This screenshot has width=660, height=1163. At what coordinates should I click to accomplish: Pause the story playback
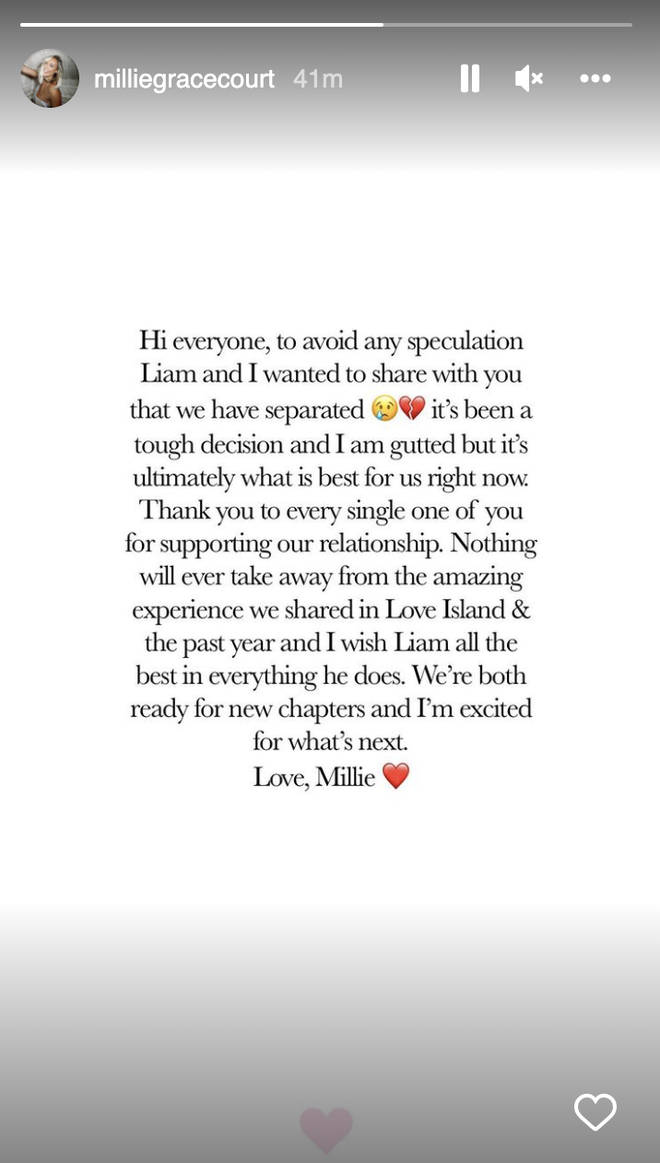click(469, 78)
